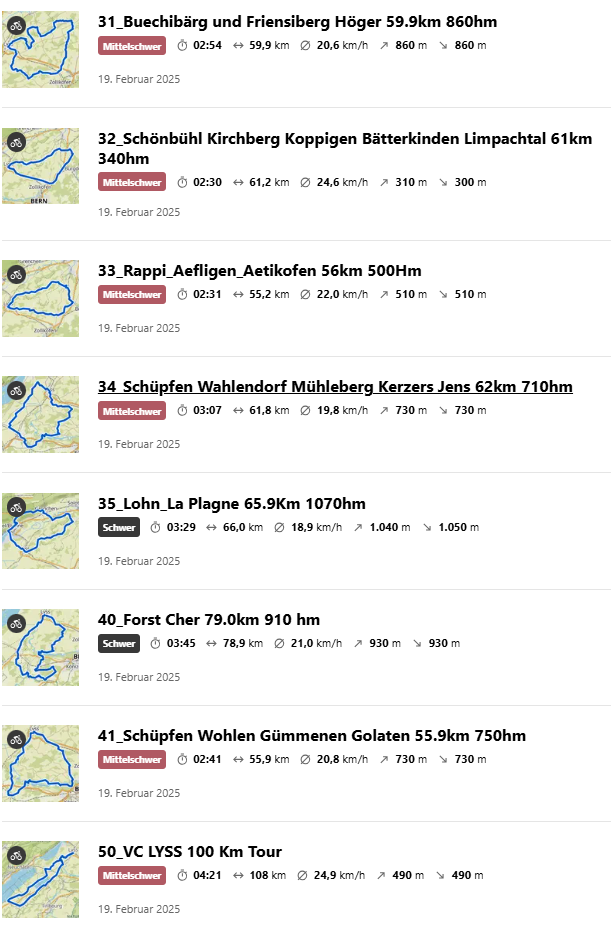The image size is (611, 928).
Task: Open tour 41_Schüpfen Wohlen Gümmenen Golaten
Action: tap(312, 736)
